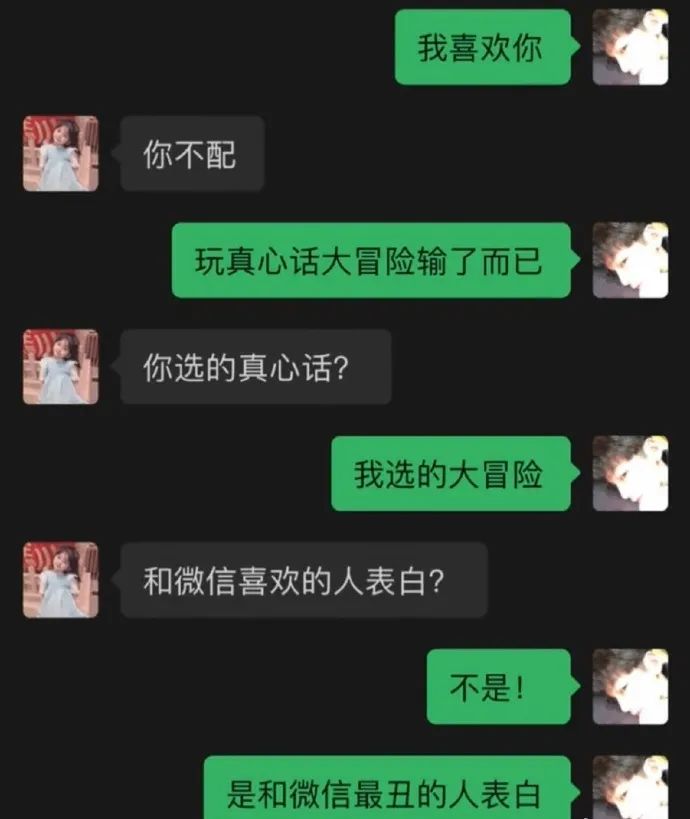The width and height of the screenshot is (690, 819).
Task: View profile from avatar beside "你选的真心话?"
Action: coord(61,367)
